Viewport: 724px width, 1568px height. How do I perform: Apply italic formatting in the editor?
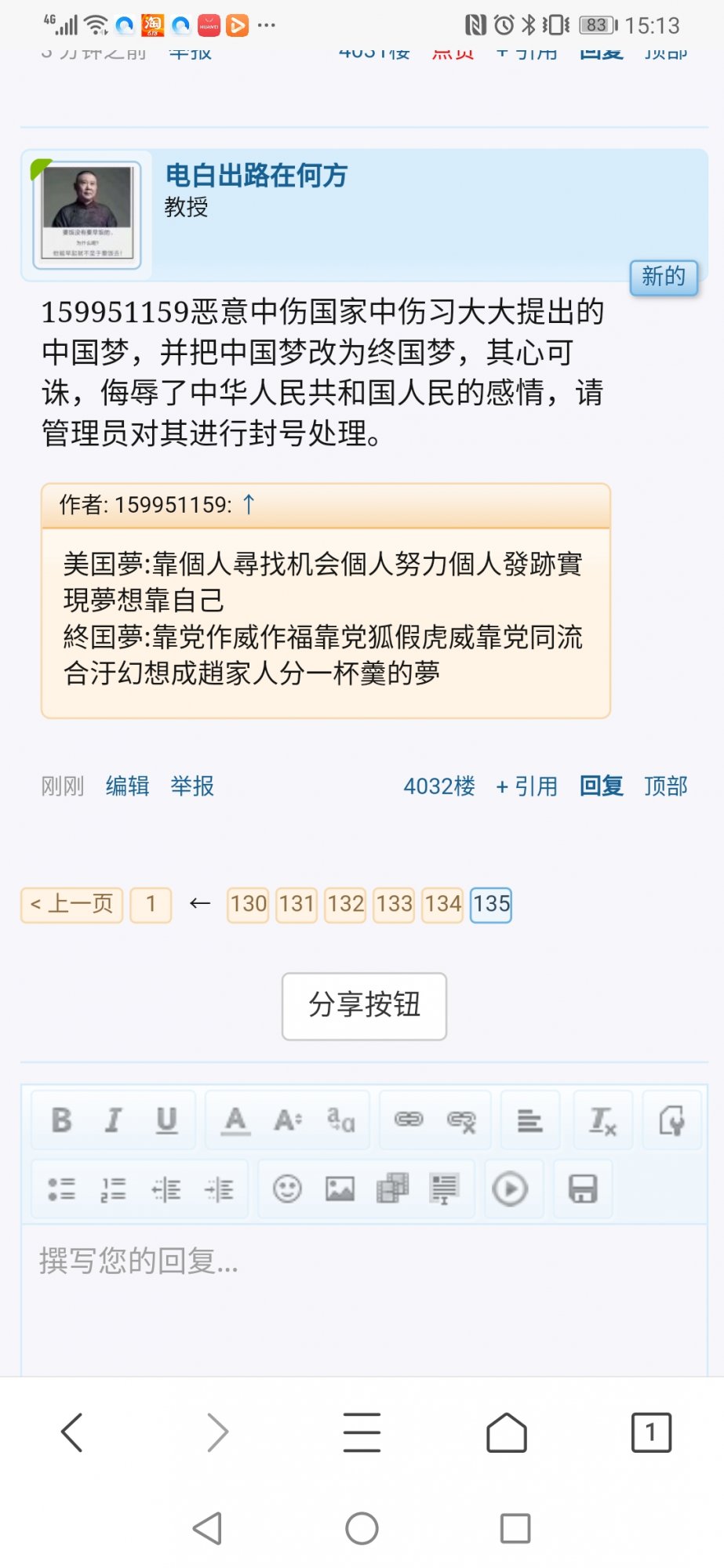coord(114,1120)
